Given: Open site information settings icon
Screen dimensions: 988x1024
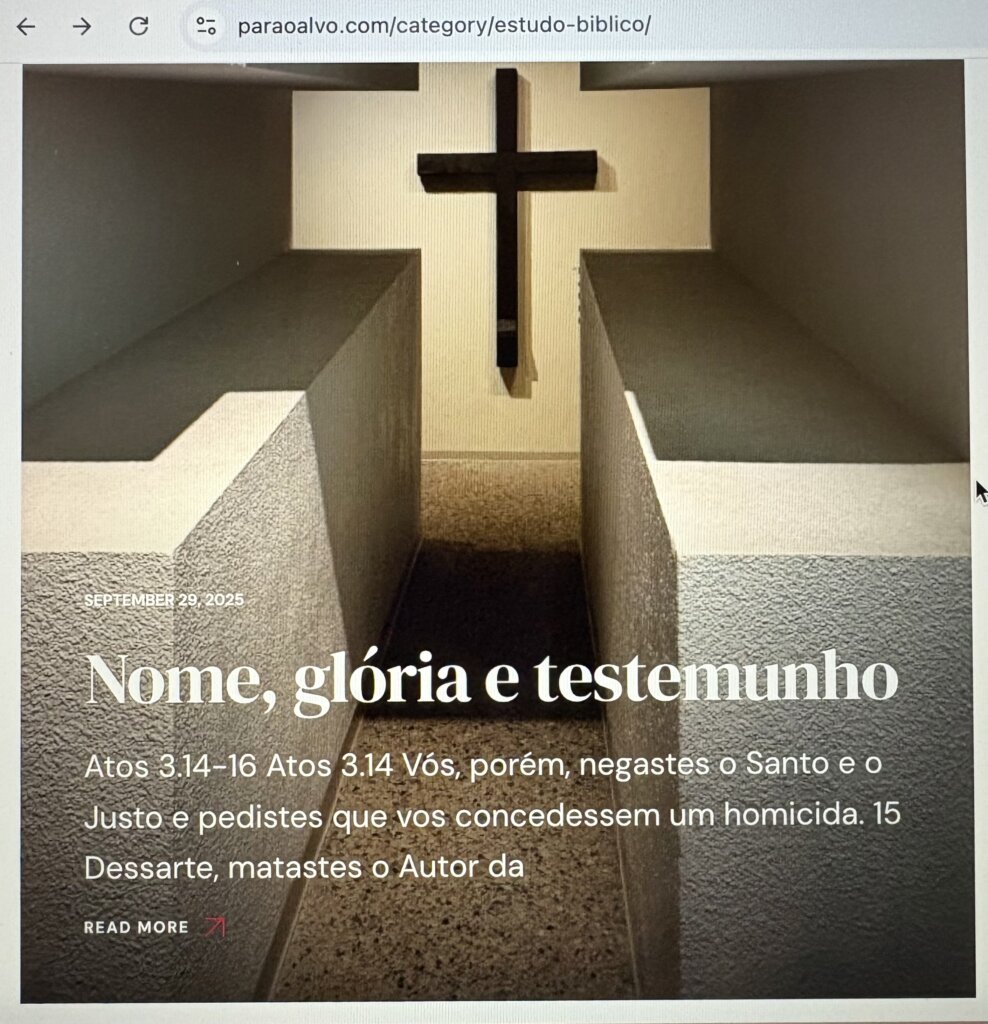Looking at the screenshot, I should point(206,26).
